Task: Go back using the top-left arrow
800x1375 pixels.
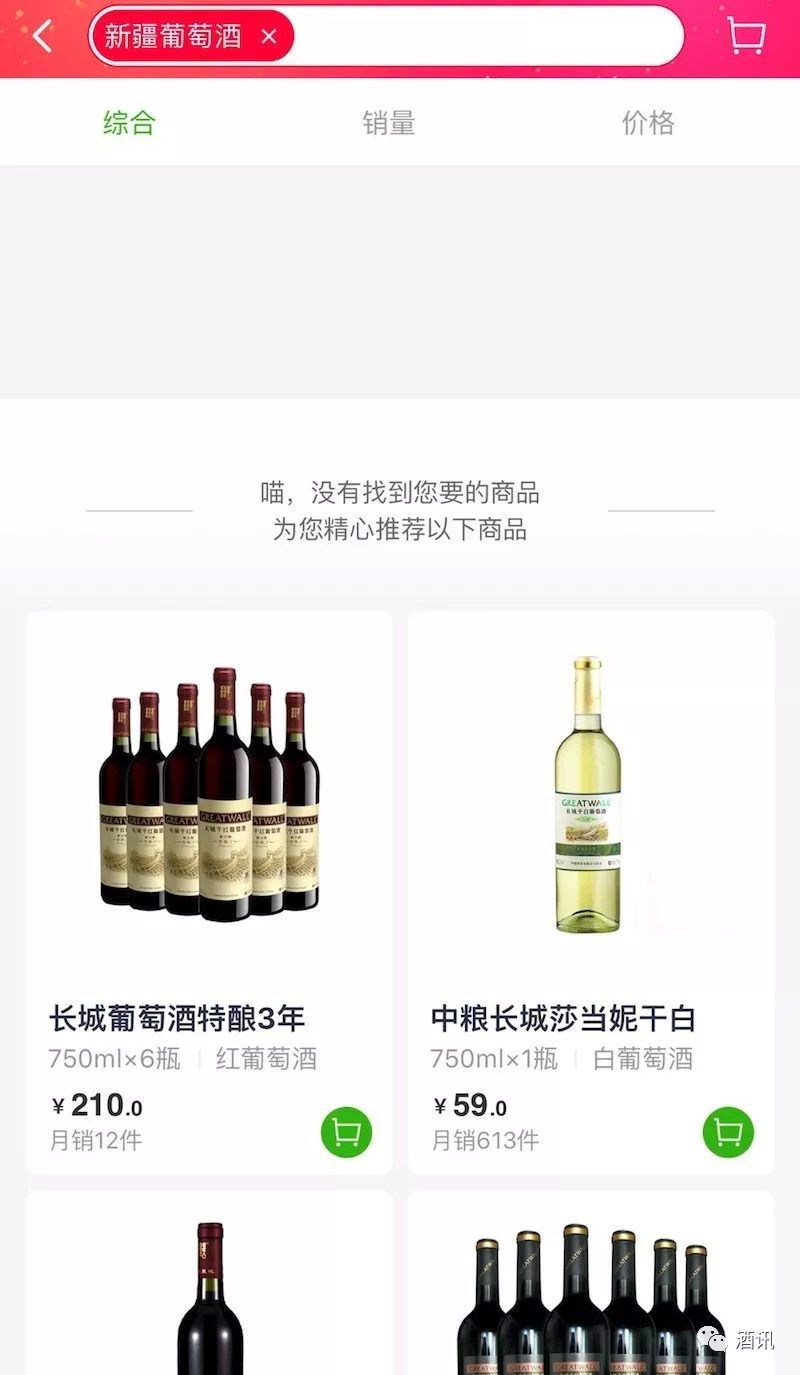Action: pos(42,37)
